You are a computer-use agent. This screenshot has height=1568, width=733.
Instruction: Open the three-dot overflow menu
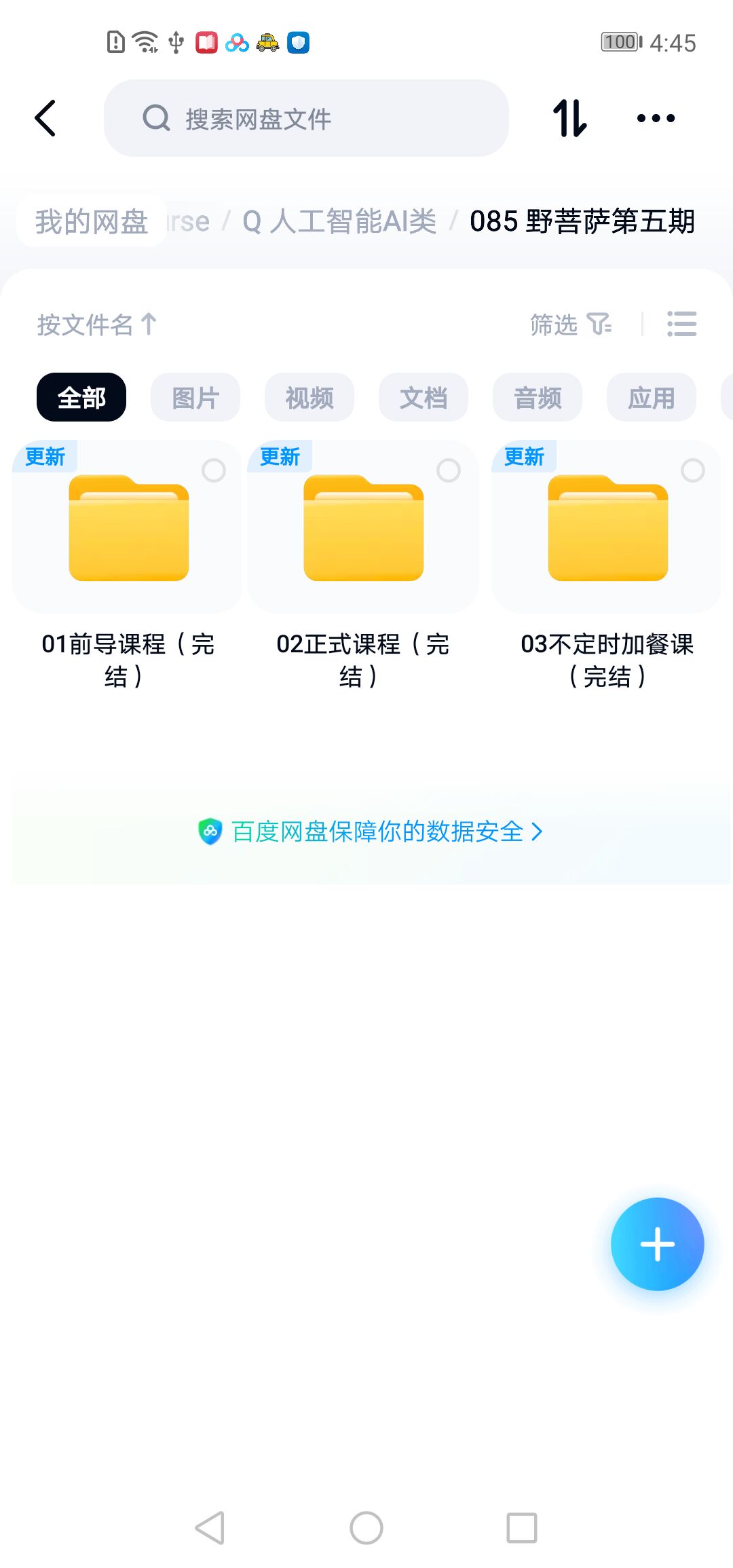click(656, 119)
